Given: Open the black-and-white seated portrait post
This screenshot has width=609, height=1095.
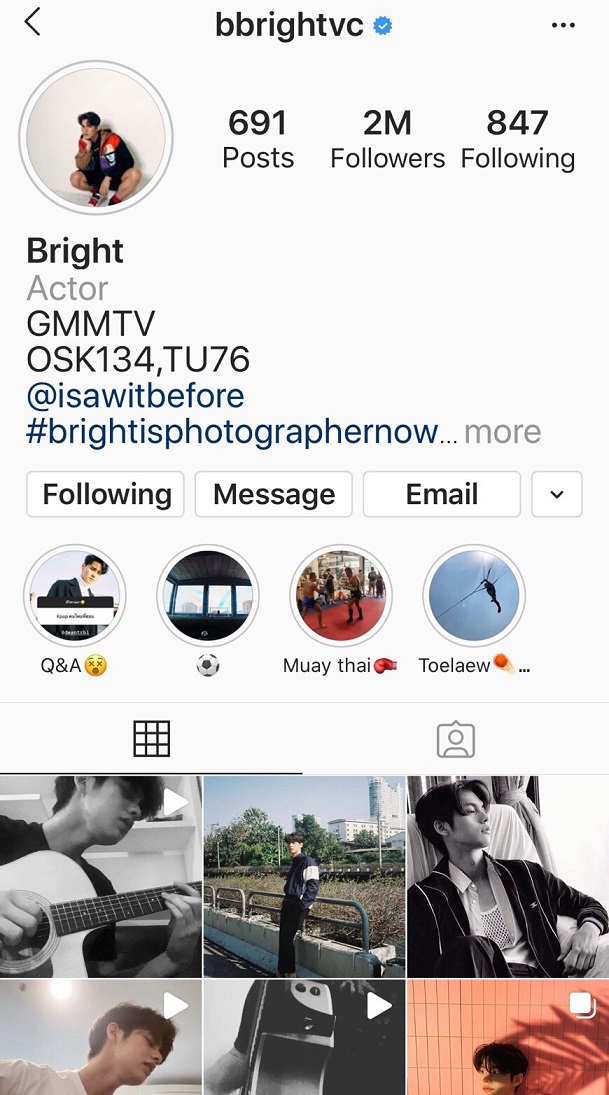Looking at the screenshot, I should point(508,876).
